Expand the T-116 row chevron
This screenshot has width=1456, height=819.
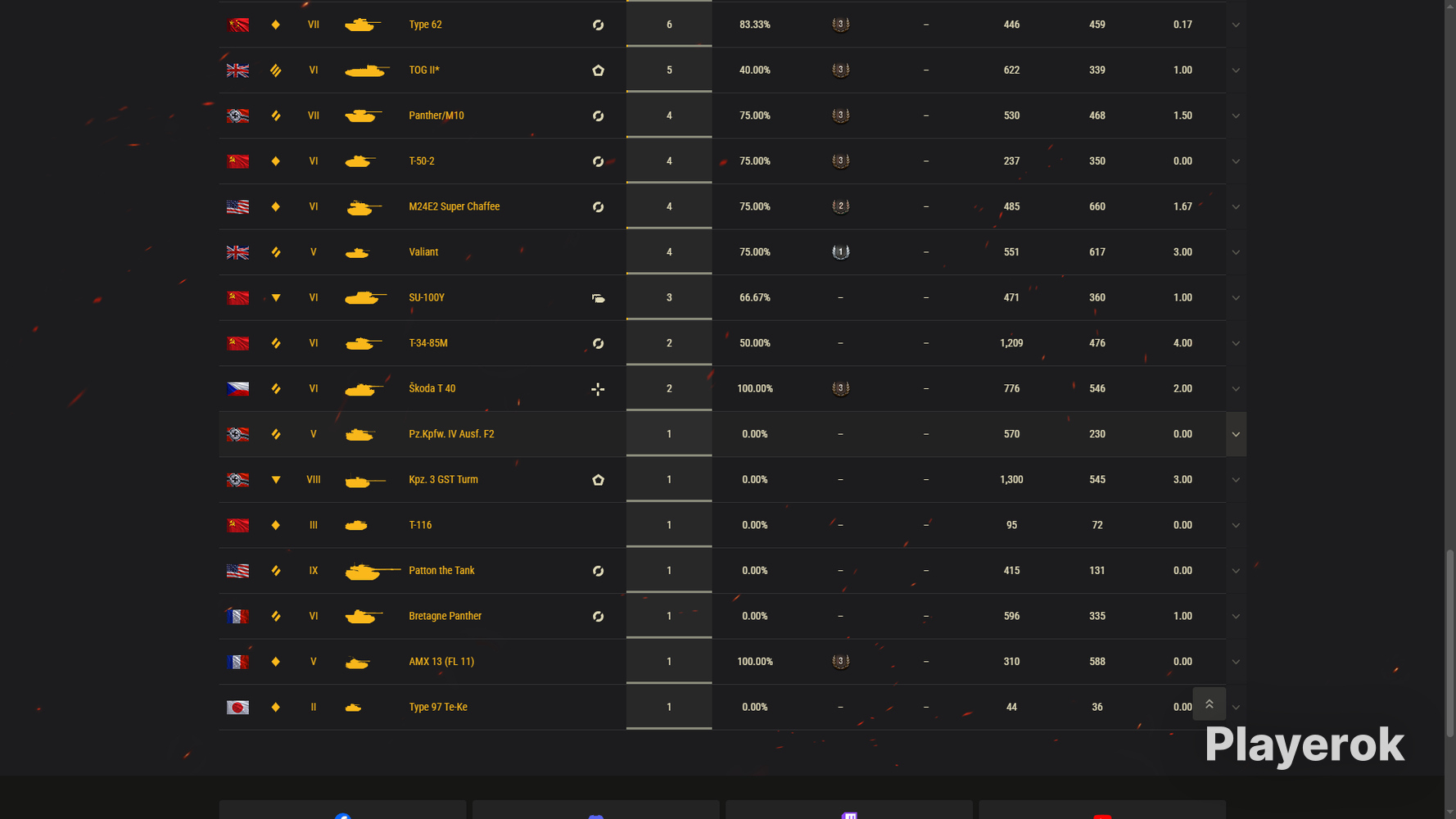pyautogui.click(x=1236, y=525)
